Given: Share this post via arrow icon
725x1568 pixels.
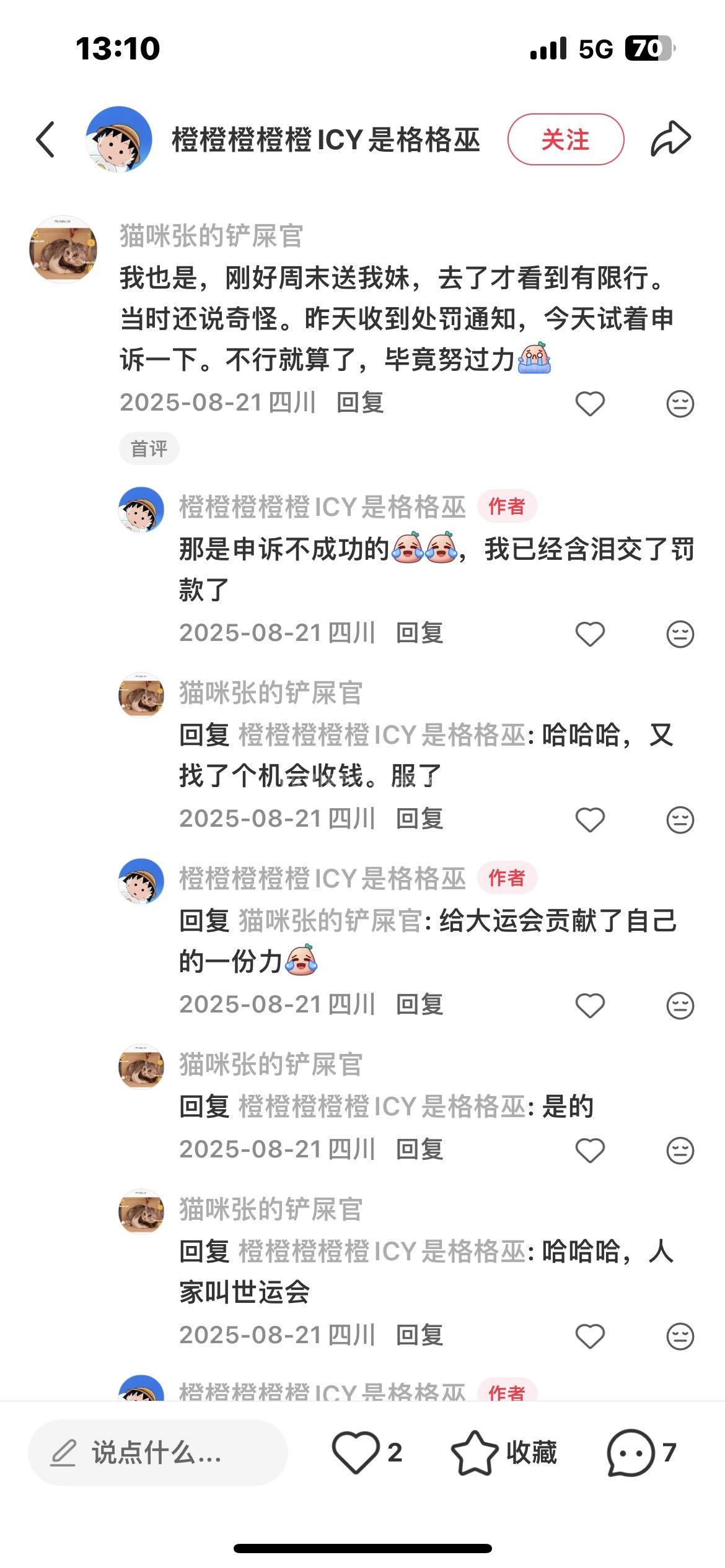Looking at the screenshot, I should click(x=670, y=139).
